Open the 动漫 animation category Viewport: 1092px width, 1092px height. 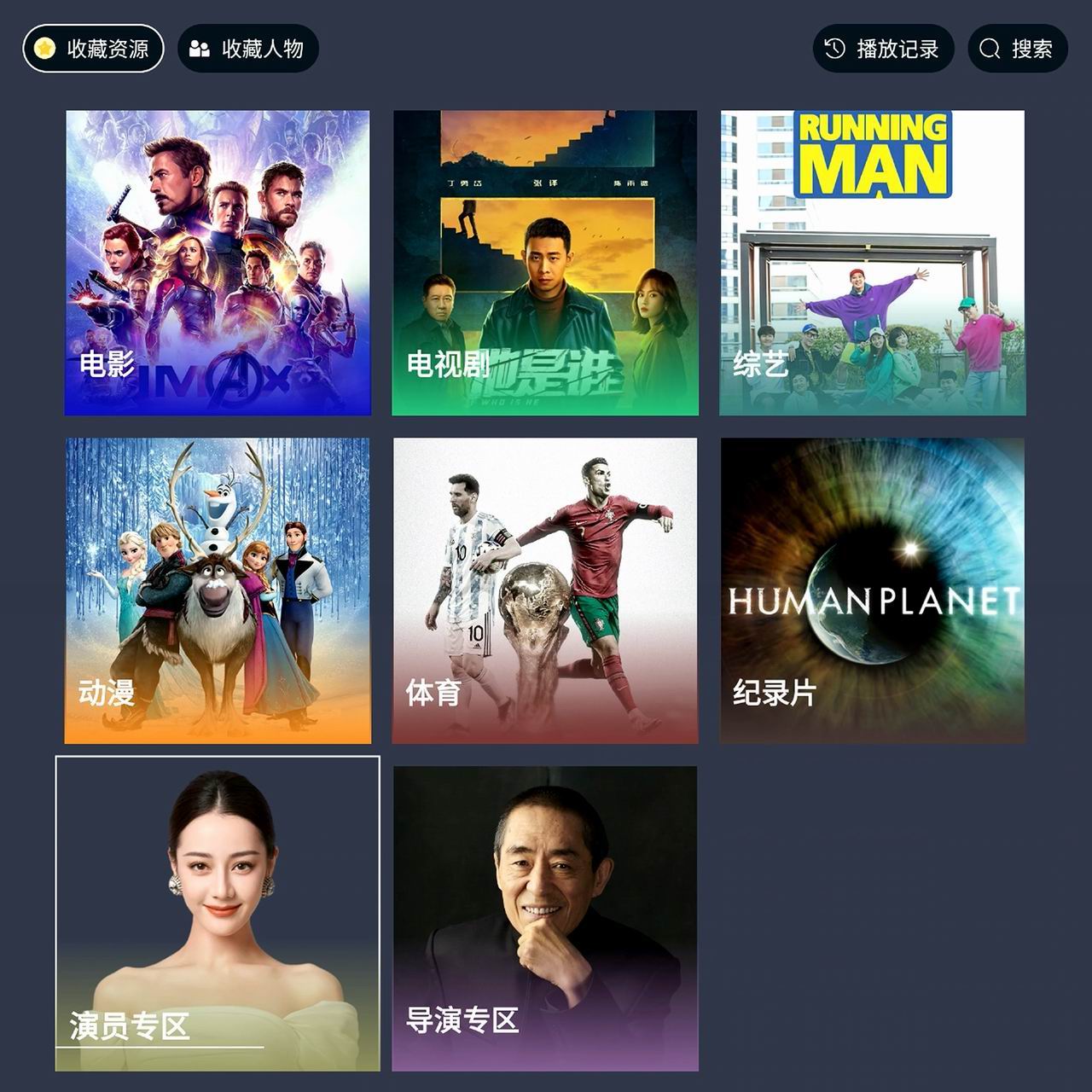click(x=218, y=590)
